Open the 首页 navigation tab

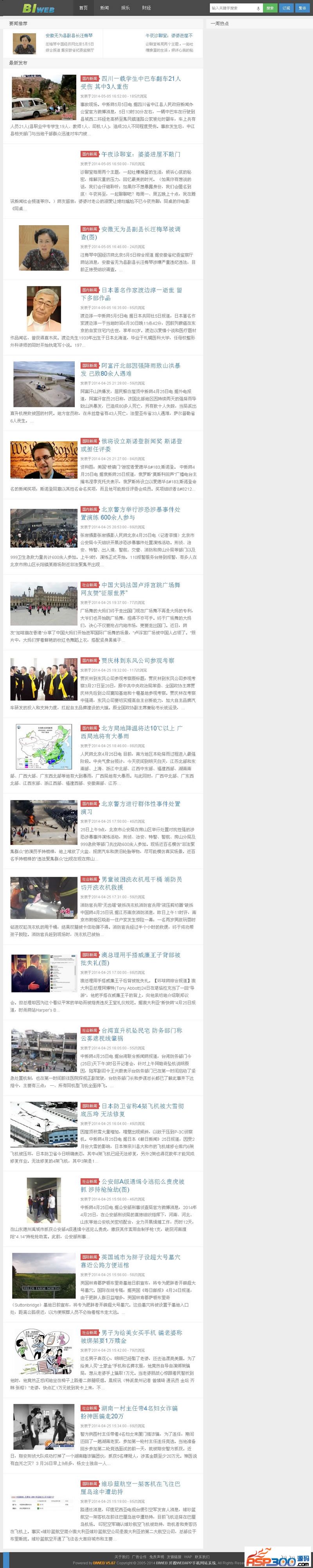[x=83, y=8]
